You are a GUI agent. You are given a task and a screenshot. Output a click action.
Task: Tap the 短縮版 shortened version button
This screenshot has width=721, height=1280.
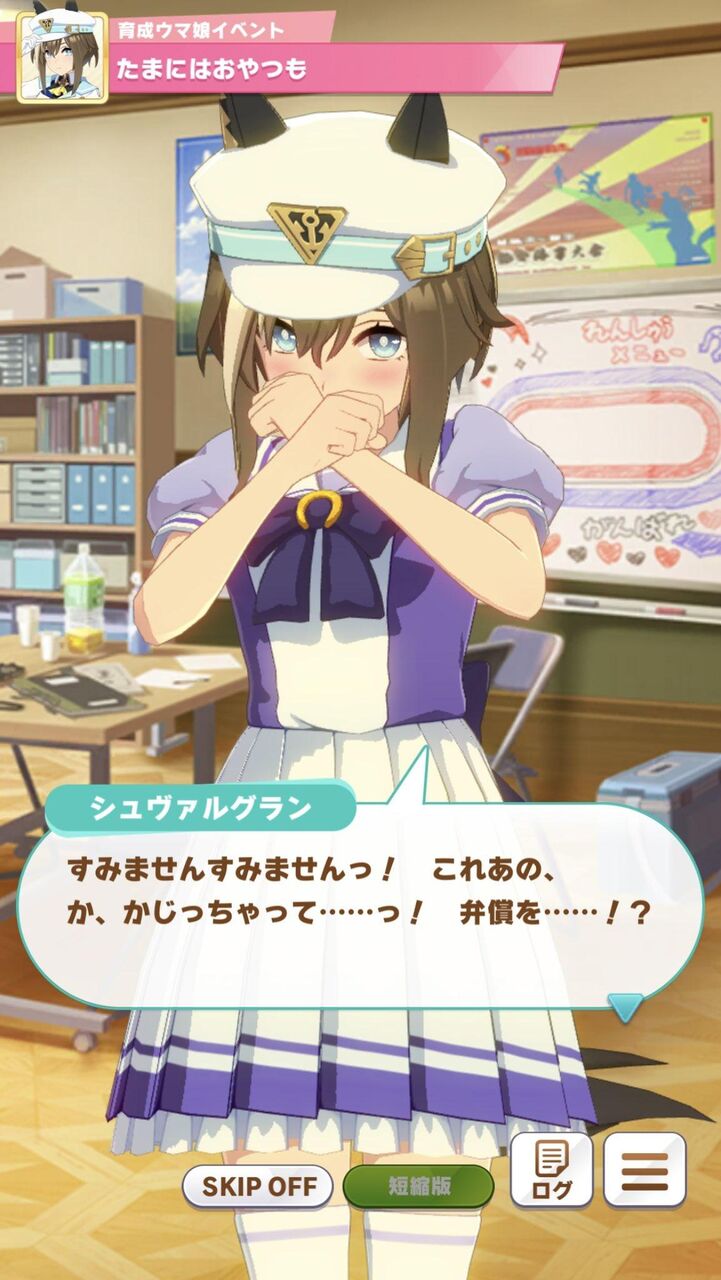[x=418, y=1187]
